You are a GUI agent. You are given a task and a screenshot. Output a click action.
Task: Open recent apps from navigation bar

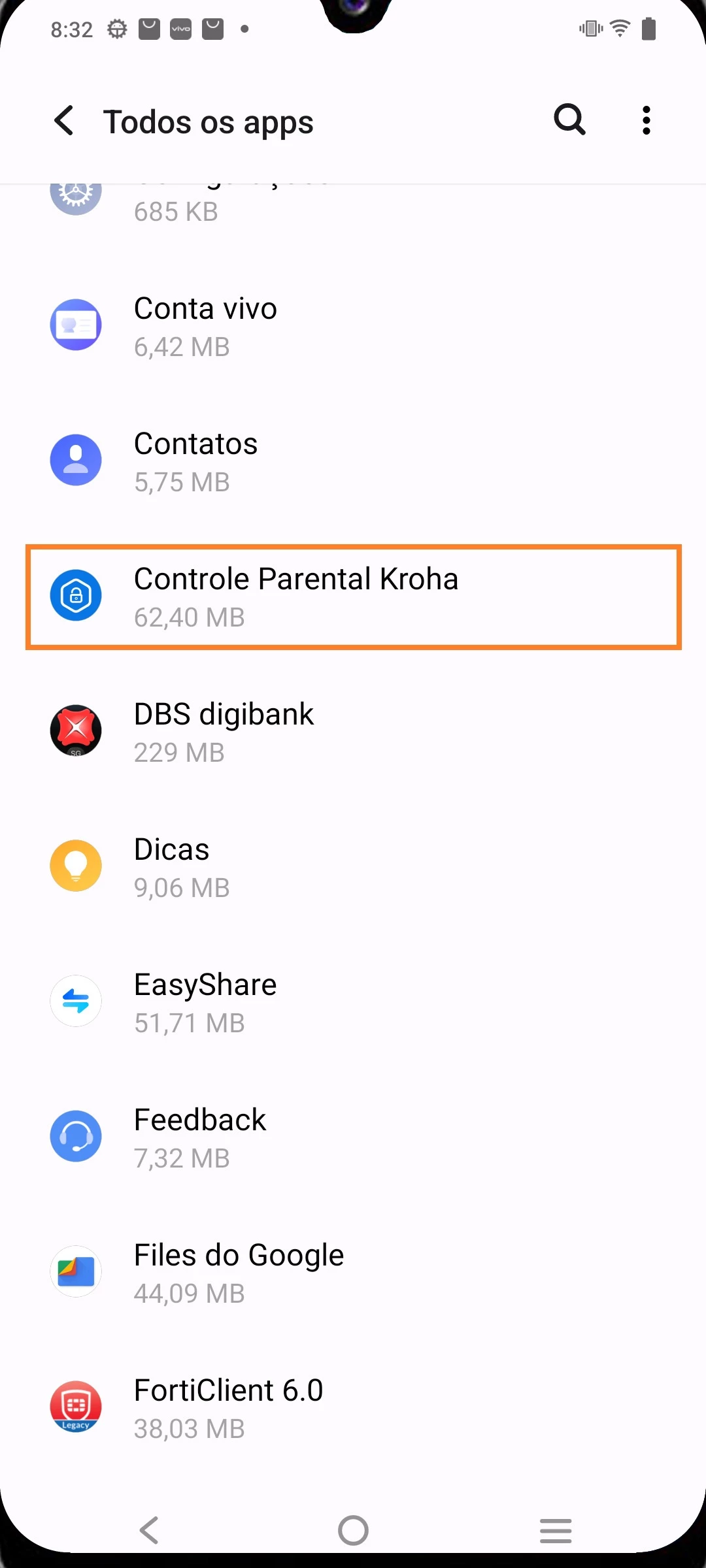coord(556,1529)
